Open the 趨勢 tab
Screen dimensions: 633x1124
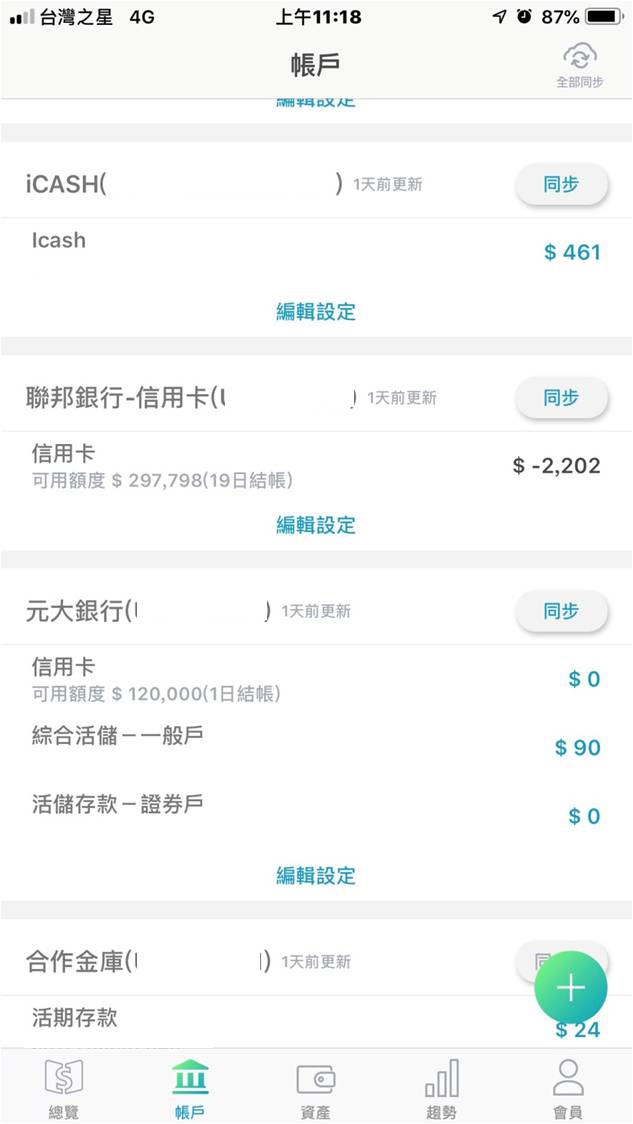point(442,1089)
